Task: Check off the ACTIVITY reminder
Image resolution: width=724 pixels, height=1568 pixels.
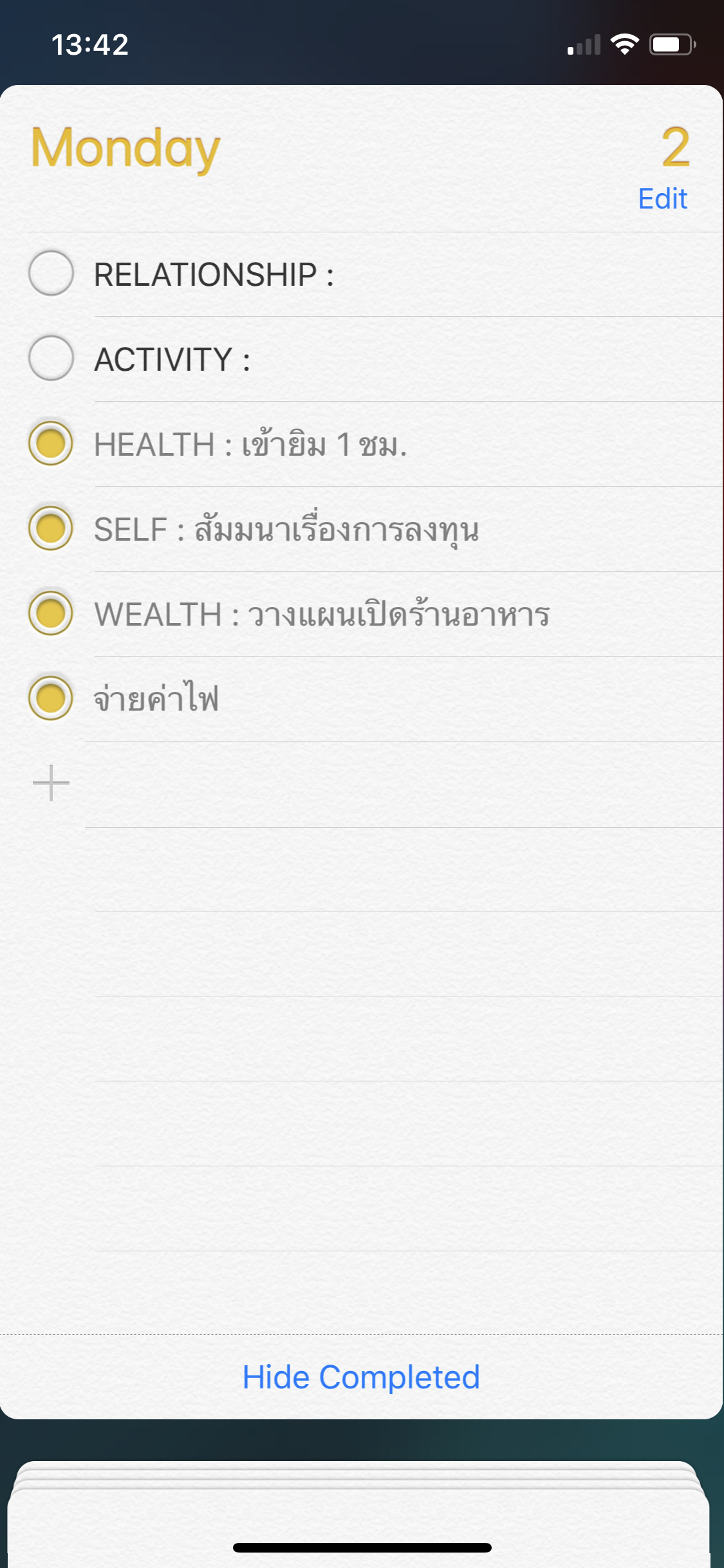Action: (x=51, y=358)
